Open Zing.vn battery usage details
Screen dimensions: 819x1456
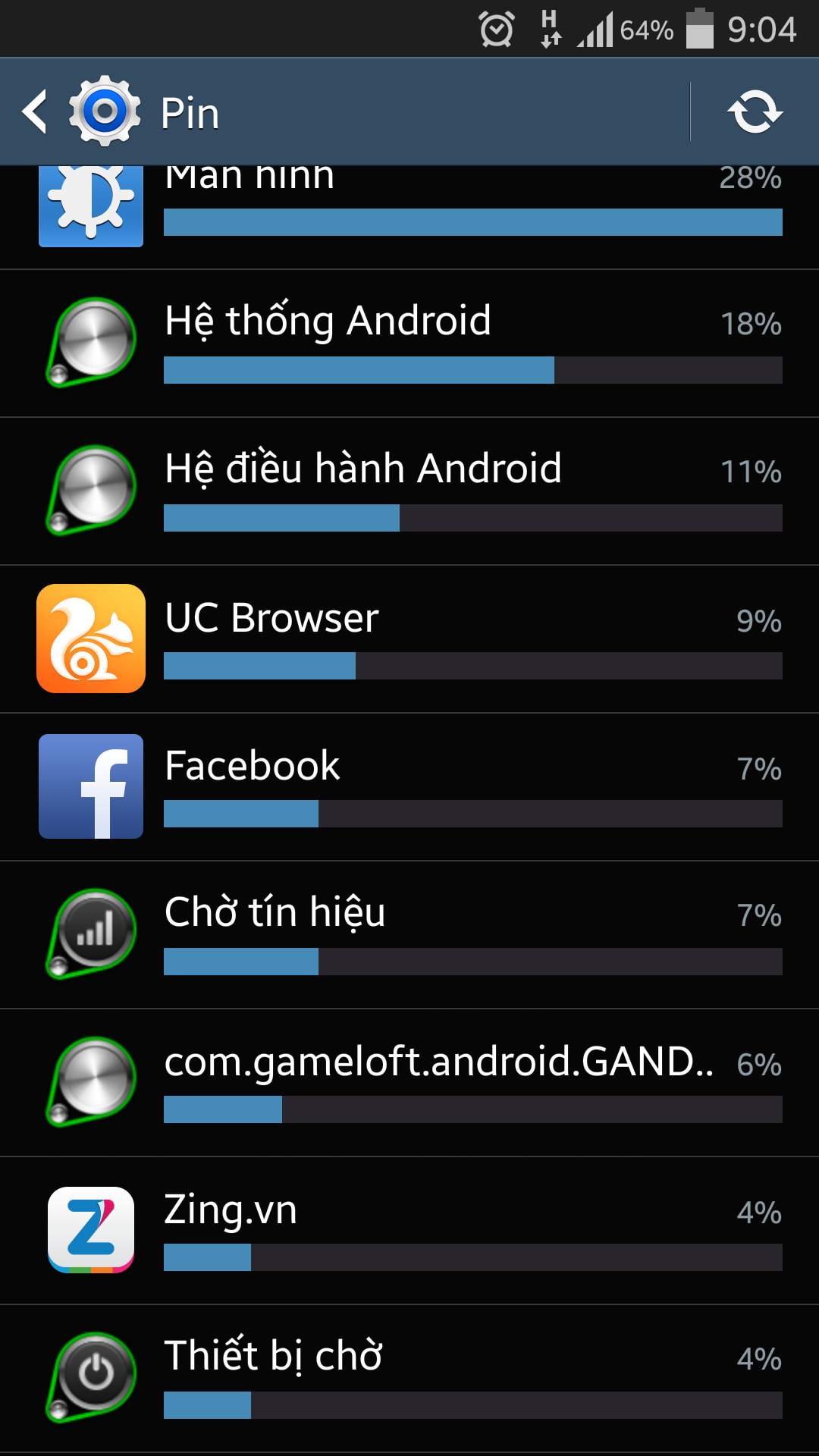(x=409, y=1231)
